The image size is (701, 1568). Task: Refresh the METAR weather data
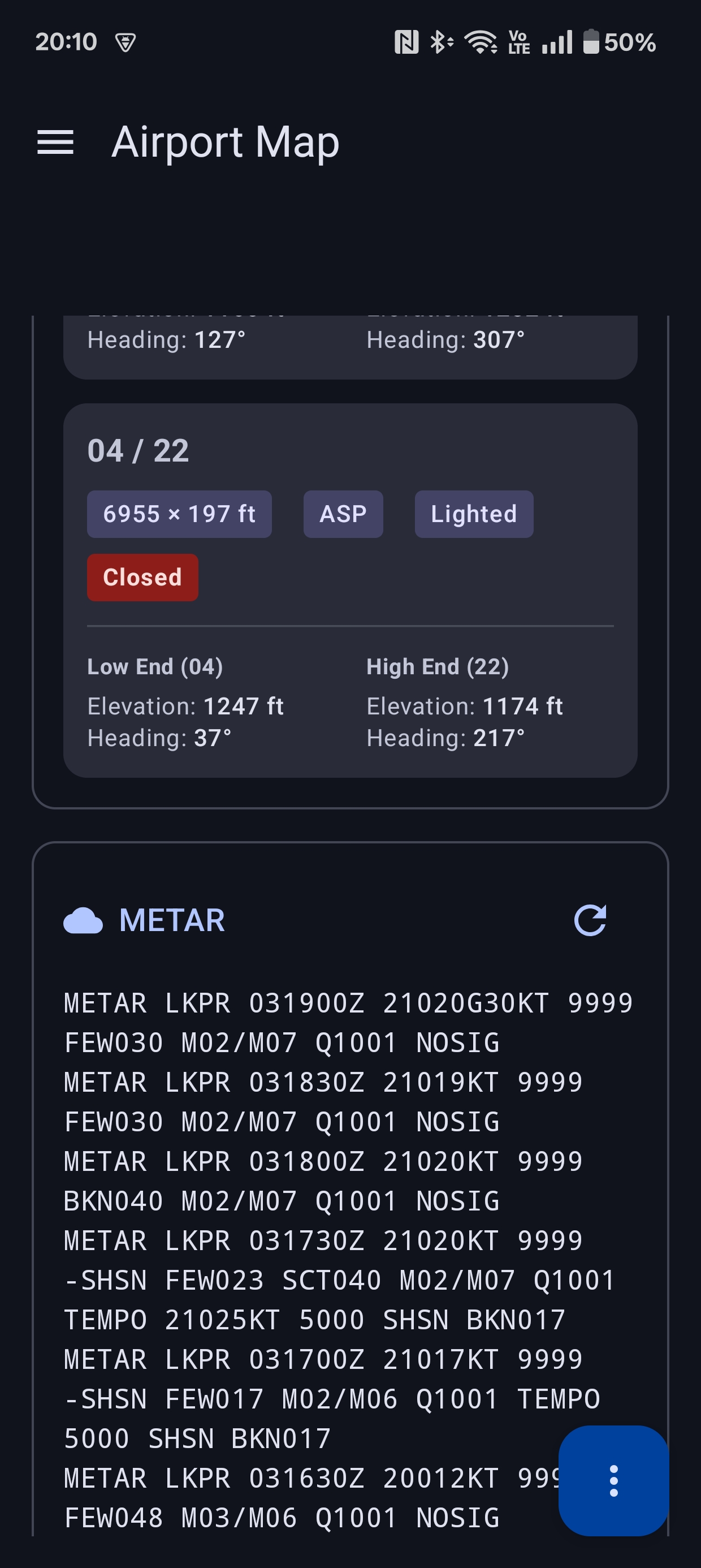(591, 921)
